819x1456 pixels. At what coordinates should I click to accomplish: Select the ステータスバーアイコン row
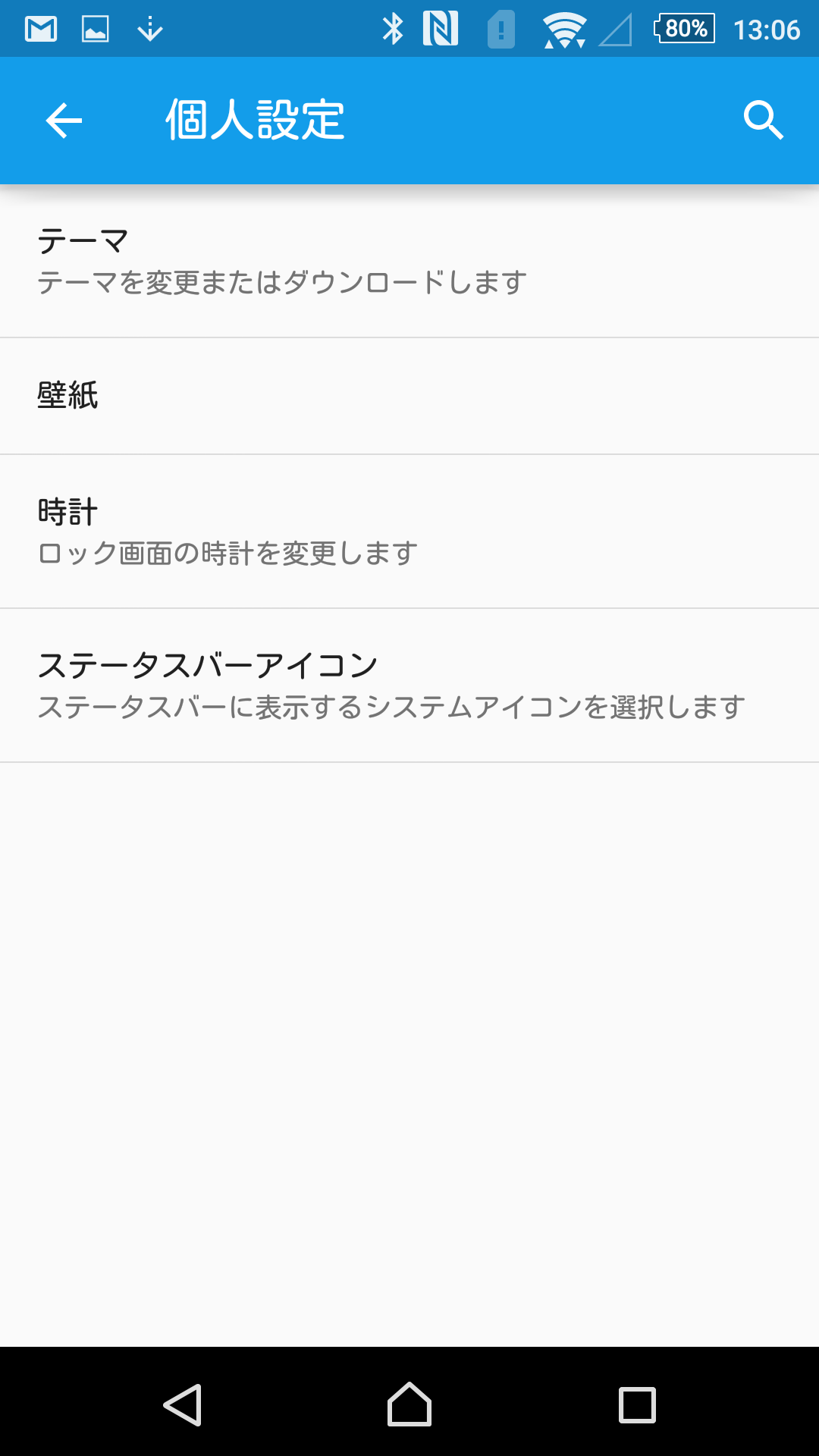coord(409,686)
